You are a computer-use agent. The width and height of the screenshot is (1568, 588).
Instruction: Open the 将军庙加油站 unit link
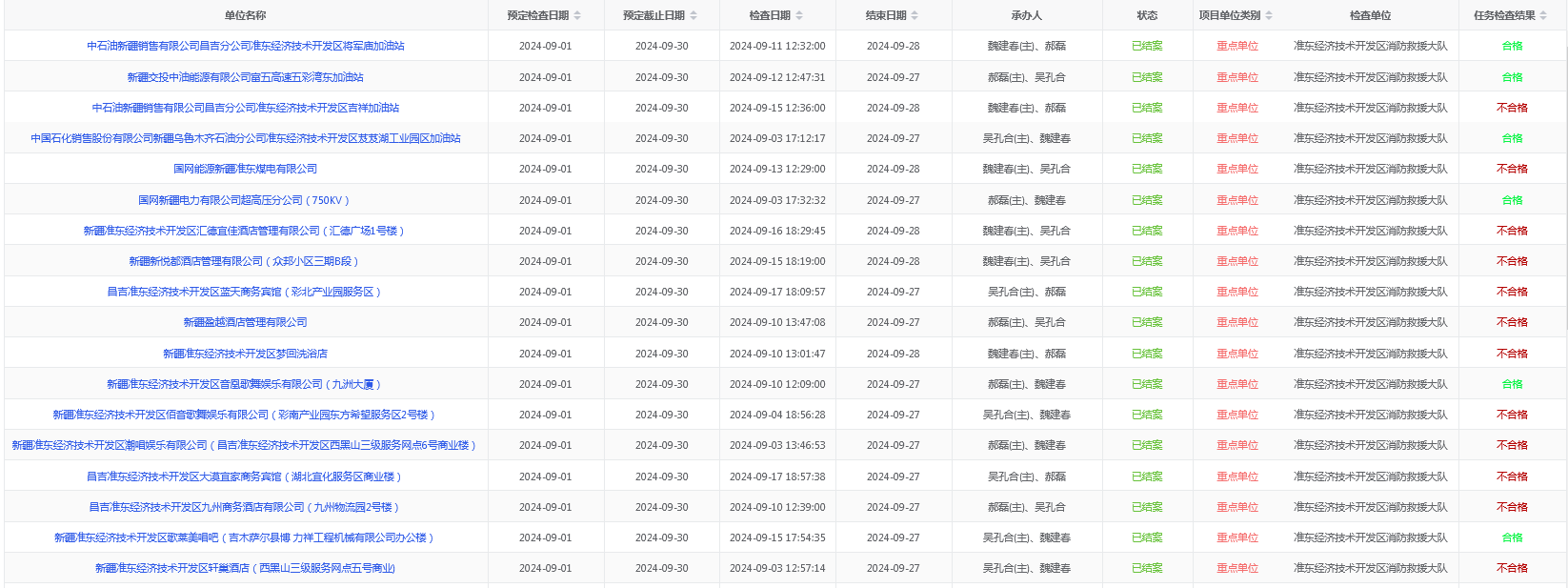tap(245, 46)
